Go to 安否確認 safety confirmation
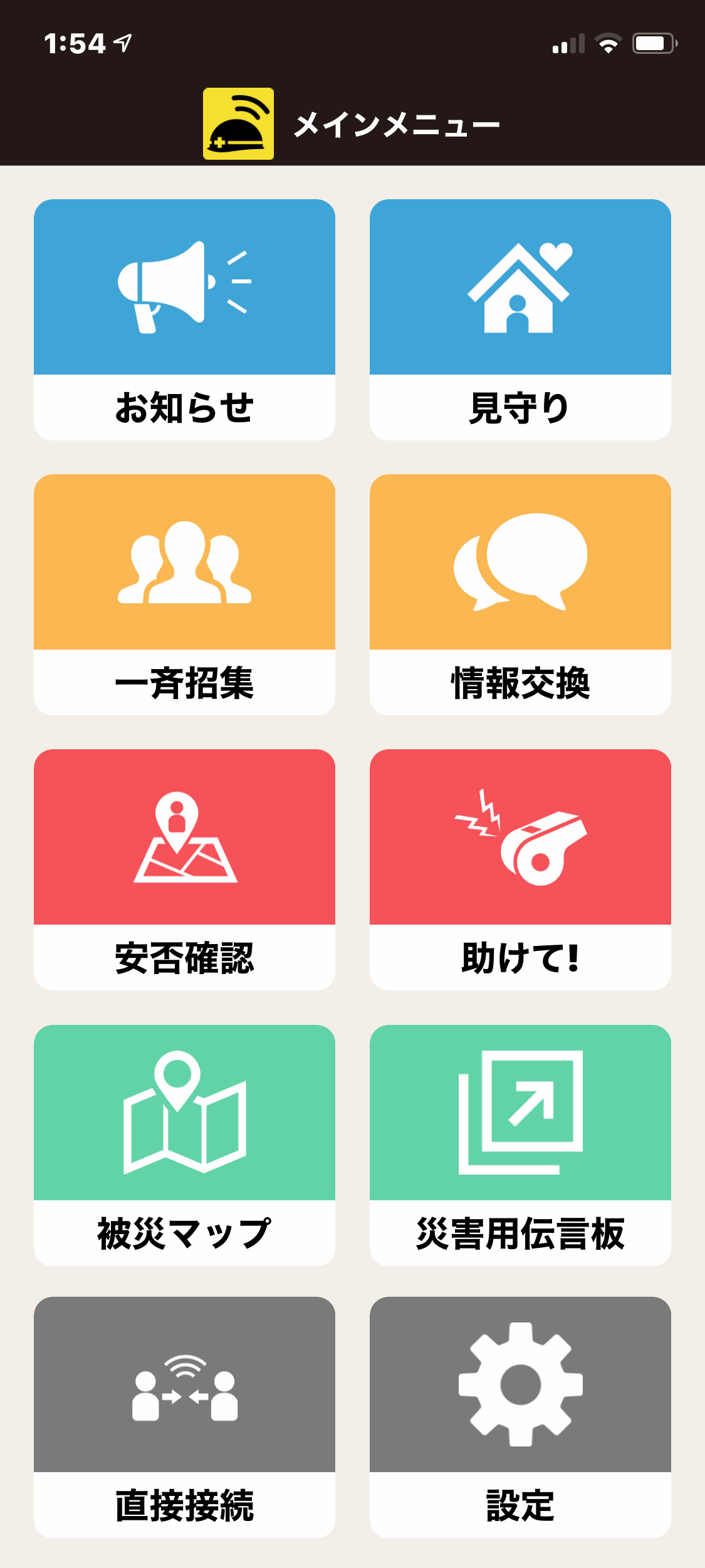 [184, 870]
